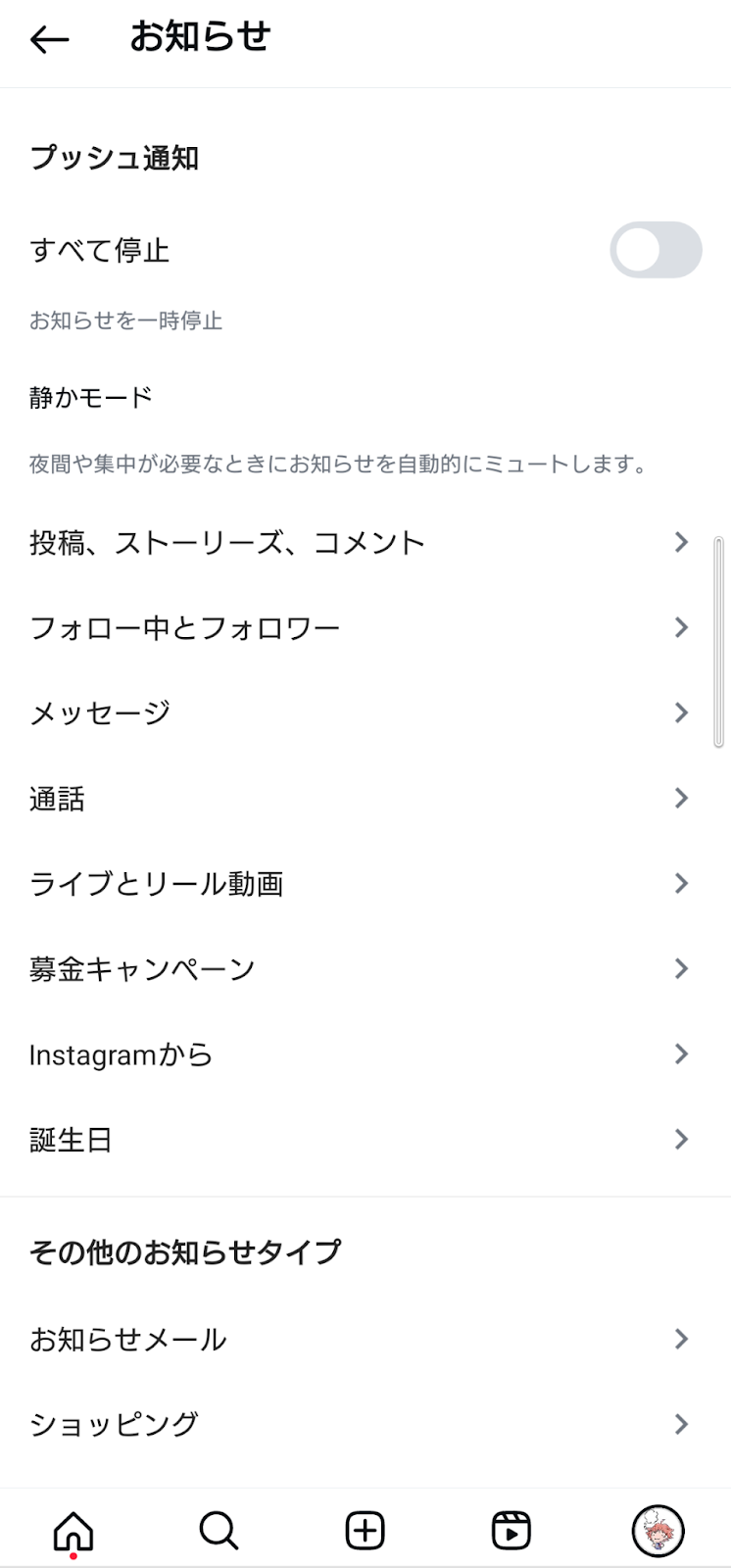
Task: Open 誕生日 notification options
Action: pos(365,1139)
